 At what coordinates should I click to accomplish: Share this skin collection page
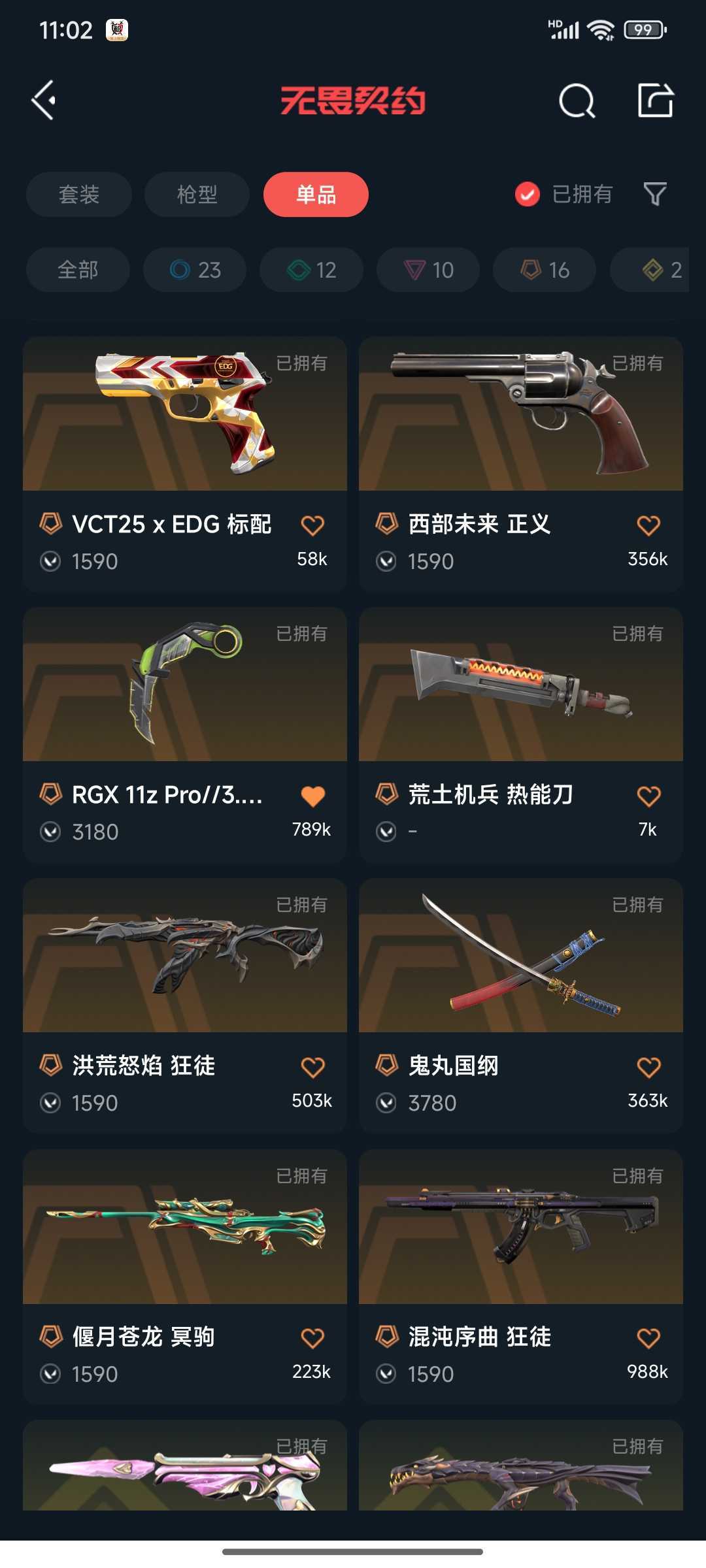pos(656,101)
